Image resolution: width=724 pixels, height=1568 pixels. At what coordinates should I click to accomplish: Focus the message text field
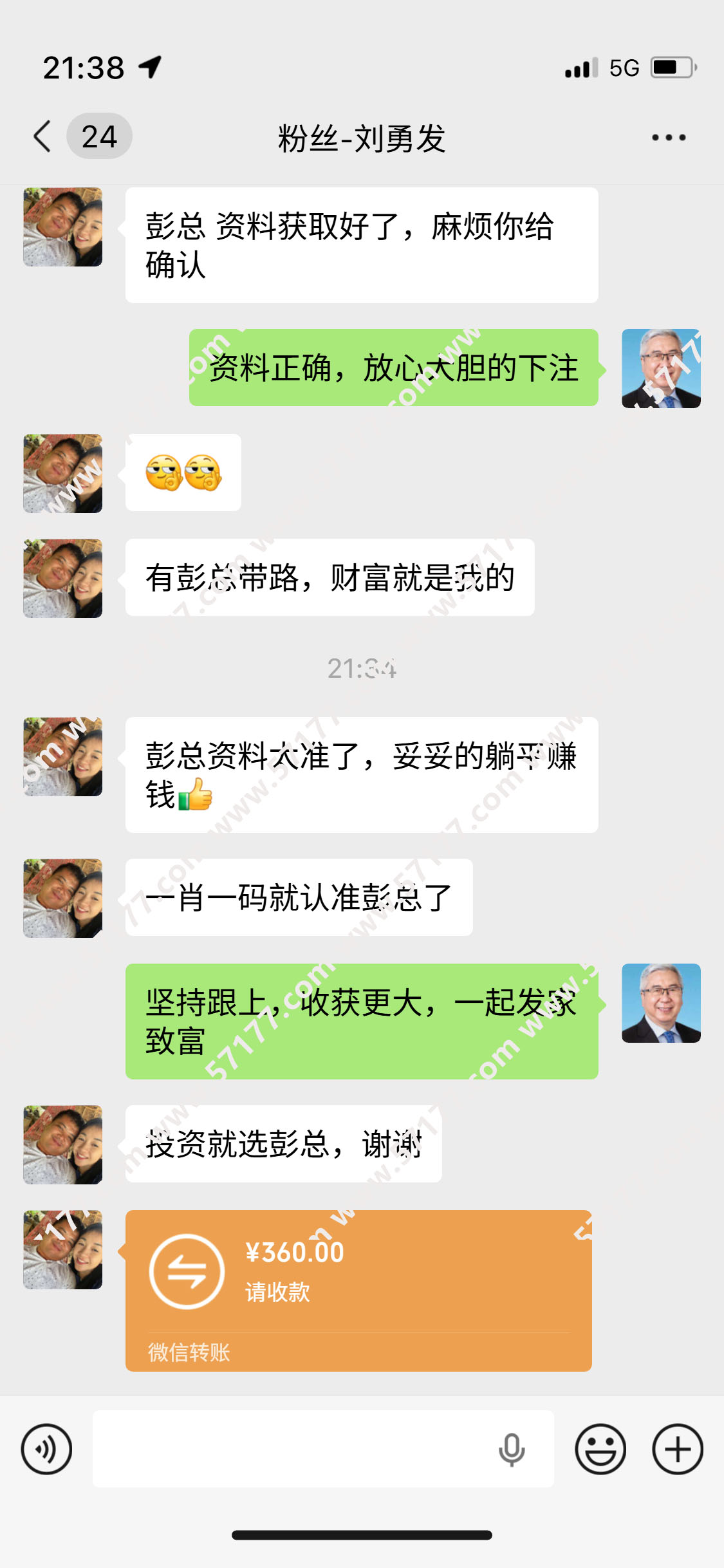(290, 1449)
